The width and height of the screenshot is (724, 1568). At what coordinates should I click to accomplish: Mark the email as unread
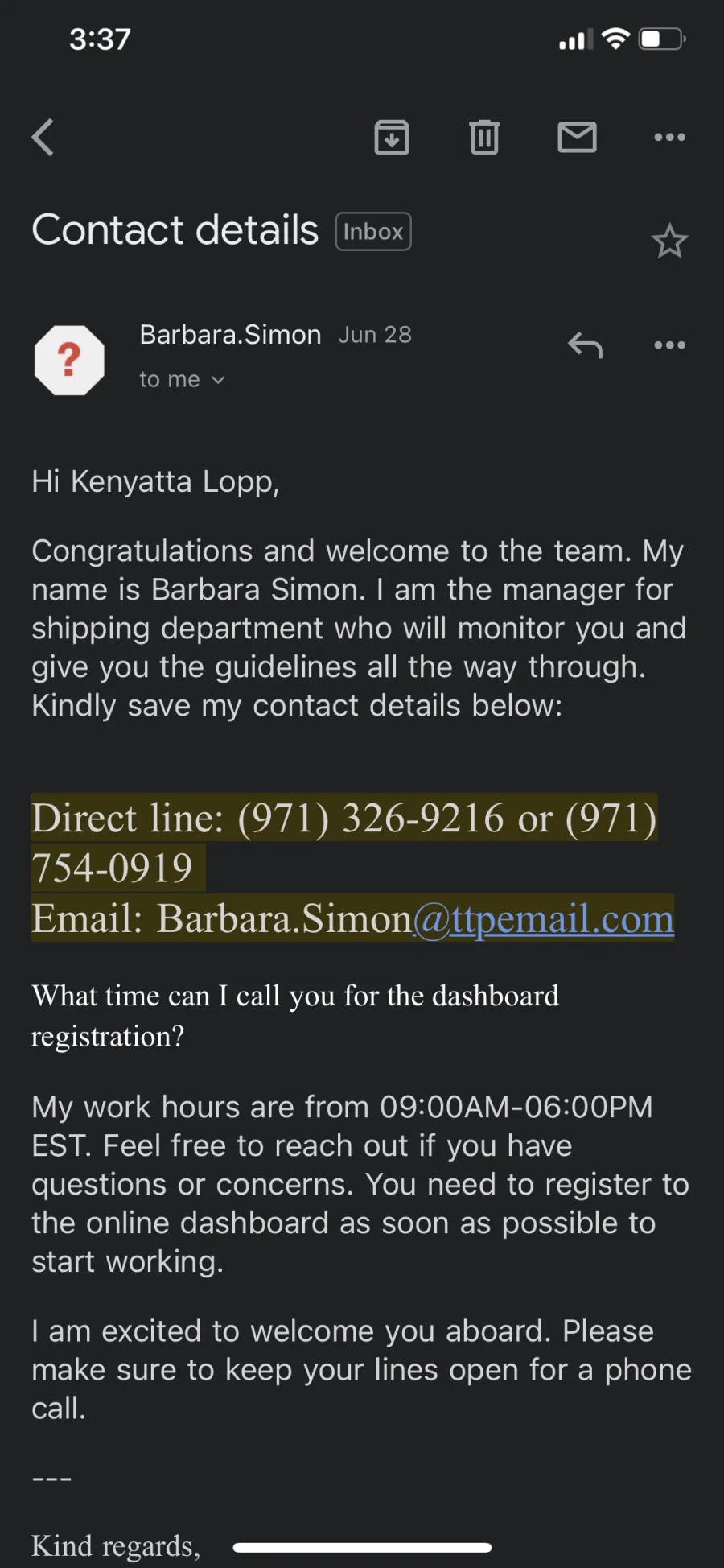[577, 137]
